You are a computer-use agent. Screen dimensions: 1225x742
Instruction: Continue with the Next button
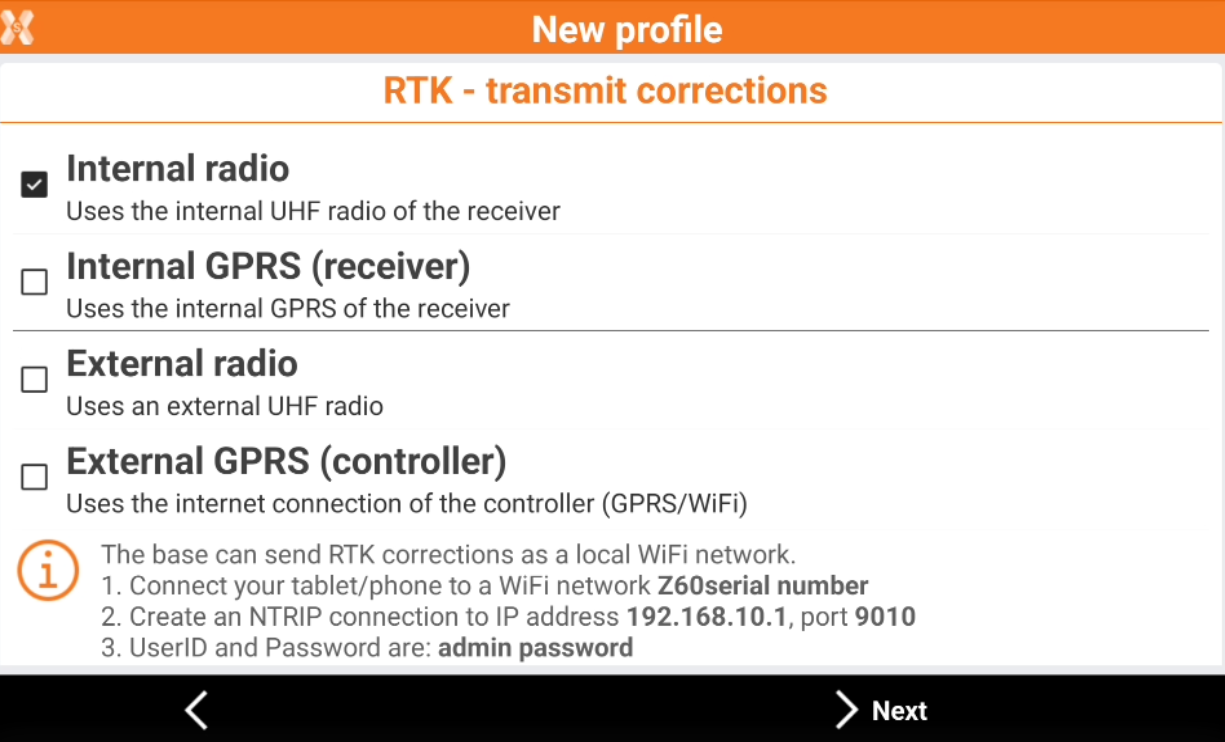click(x=881, y=710)
